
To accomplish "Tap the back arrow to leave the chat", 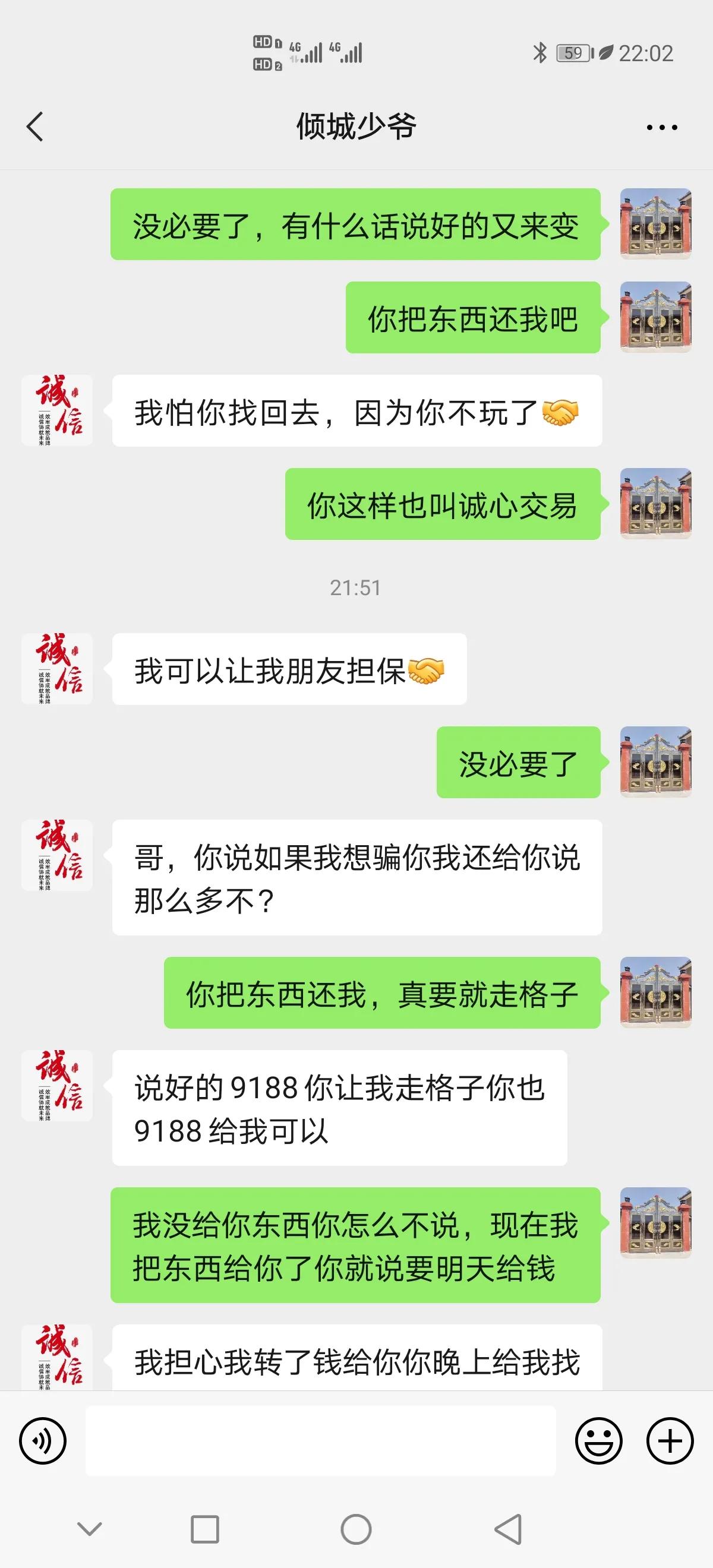I will pos(34,126).
